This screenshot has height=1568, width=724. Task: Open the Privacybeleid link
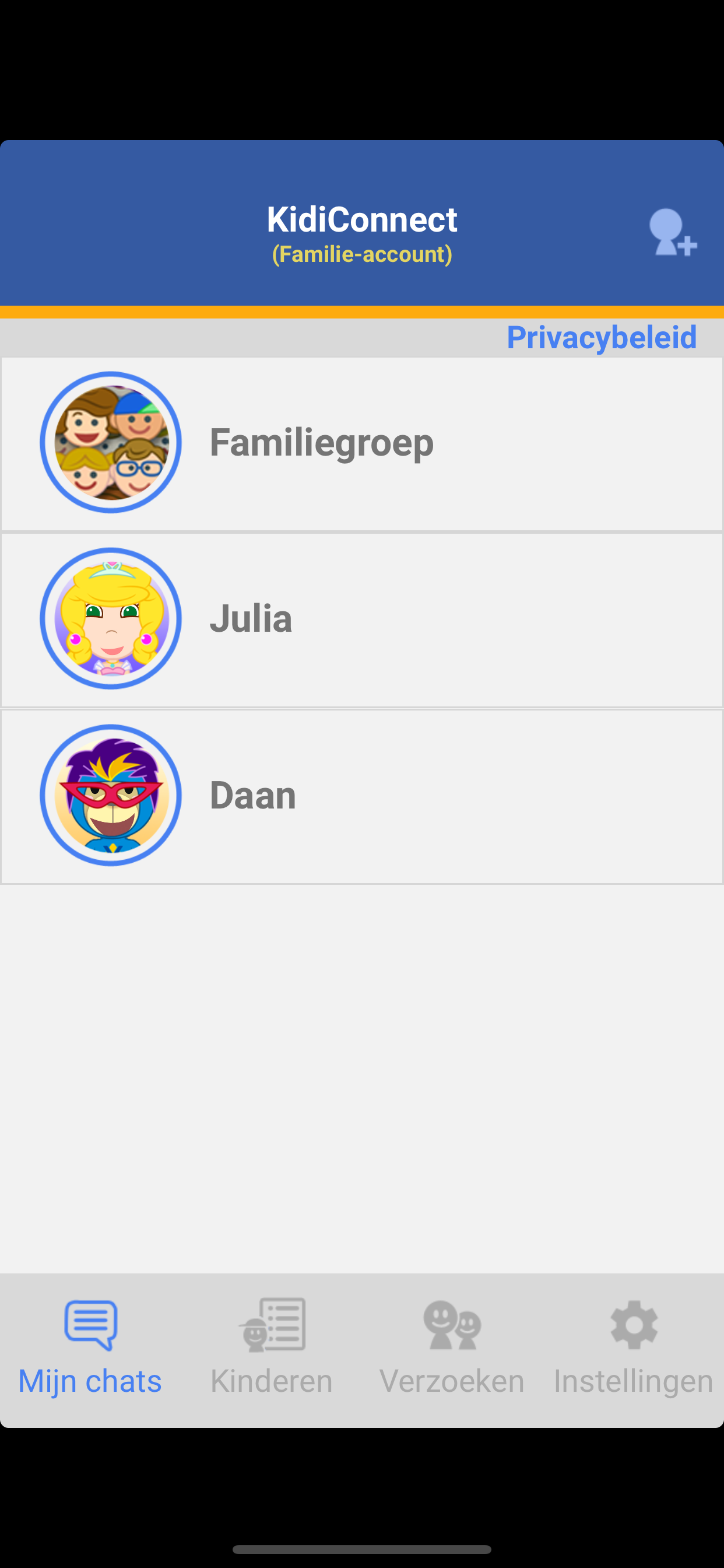(601, 337)
